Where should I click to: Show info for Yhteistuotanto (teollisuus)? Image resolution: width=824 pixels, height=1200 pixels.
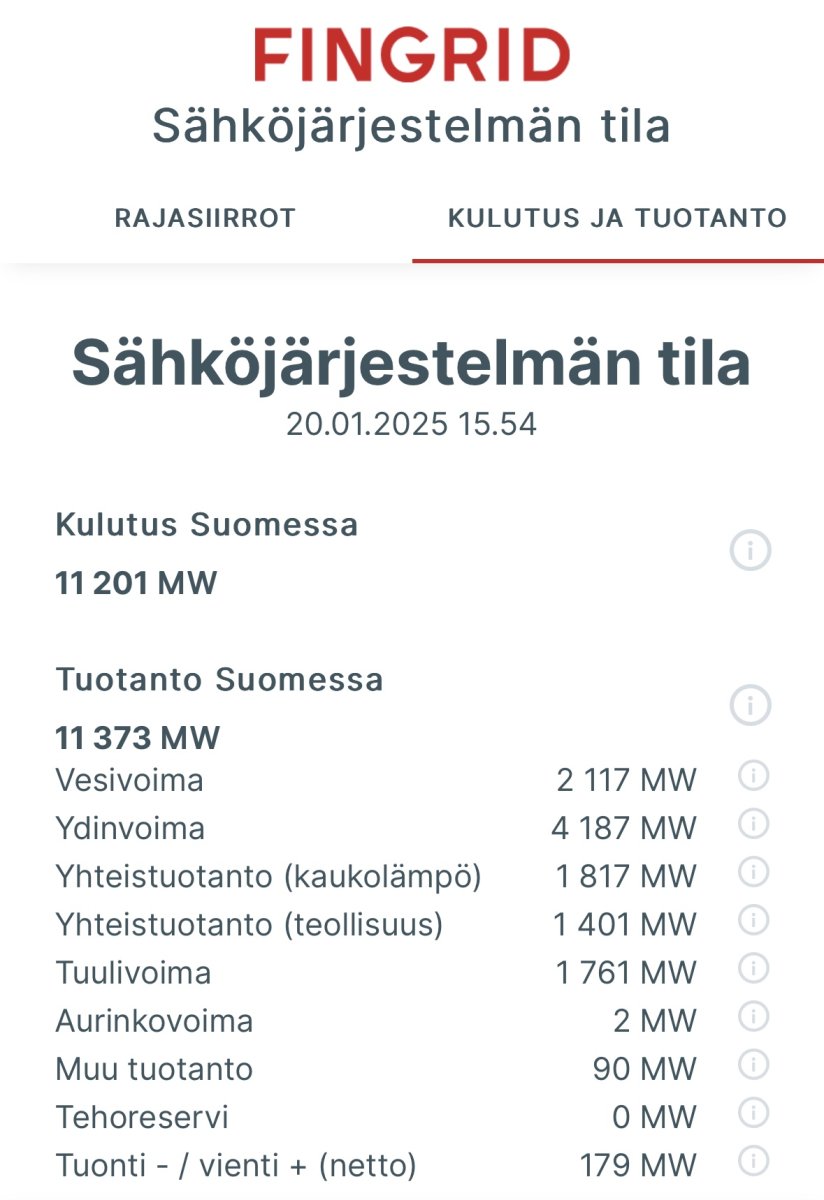pyautogui.click(x=753, y=920)
